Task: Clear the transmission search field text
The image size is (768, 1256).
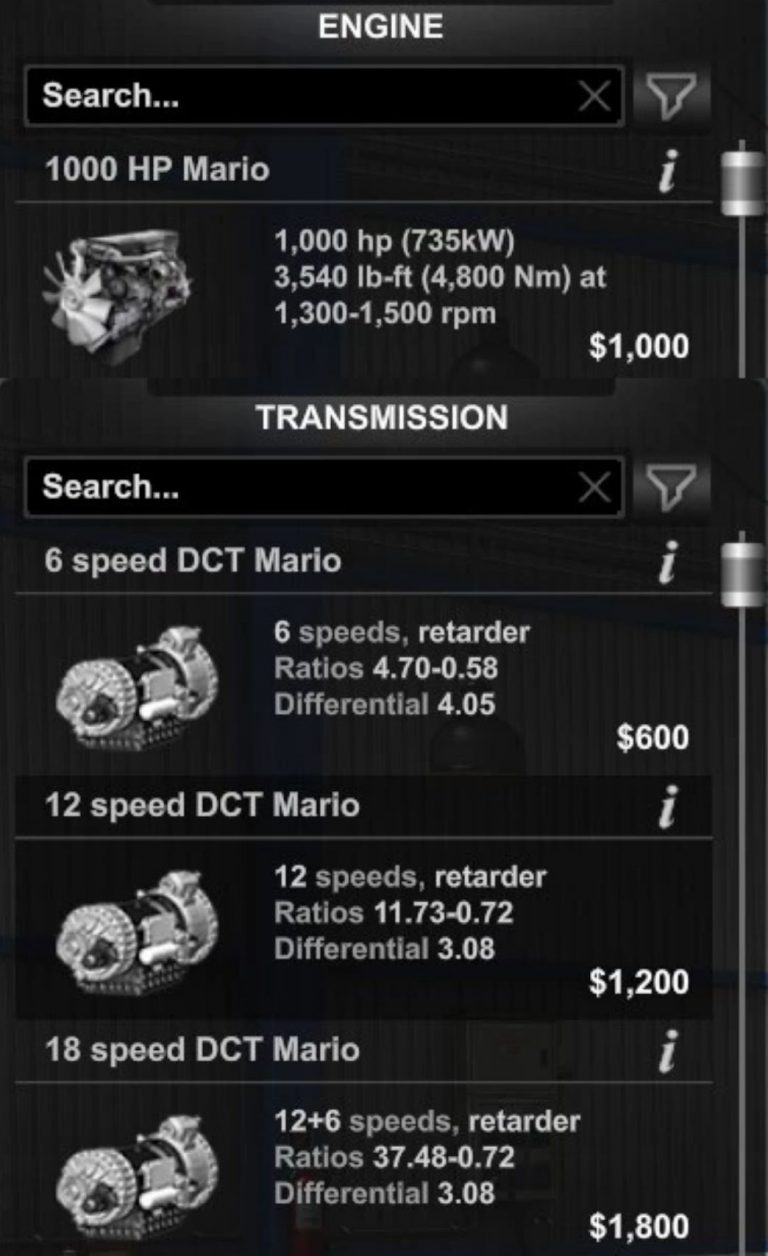Action: (594, 486)
